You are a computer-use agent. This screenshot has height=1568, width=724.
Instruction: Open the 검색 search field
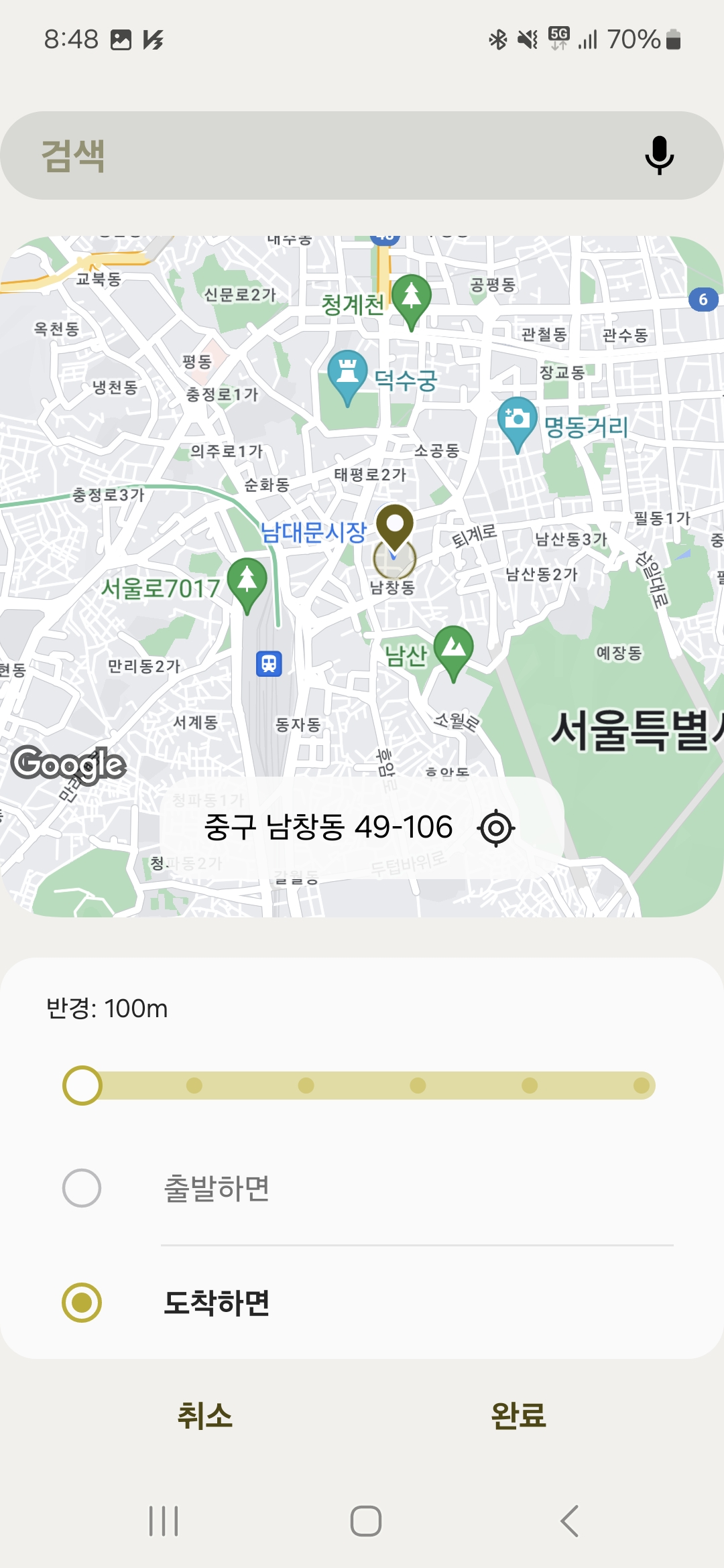[268, 154]
